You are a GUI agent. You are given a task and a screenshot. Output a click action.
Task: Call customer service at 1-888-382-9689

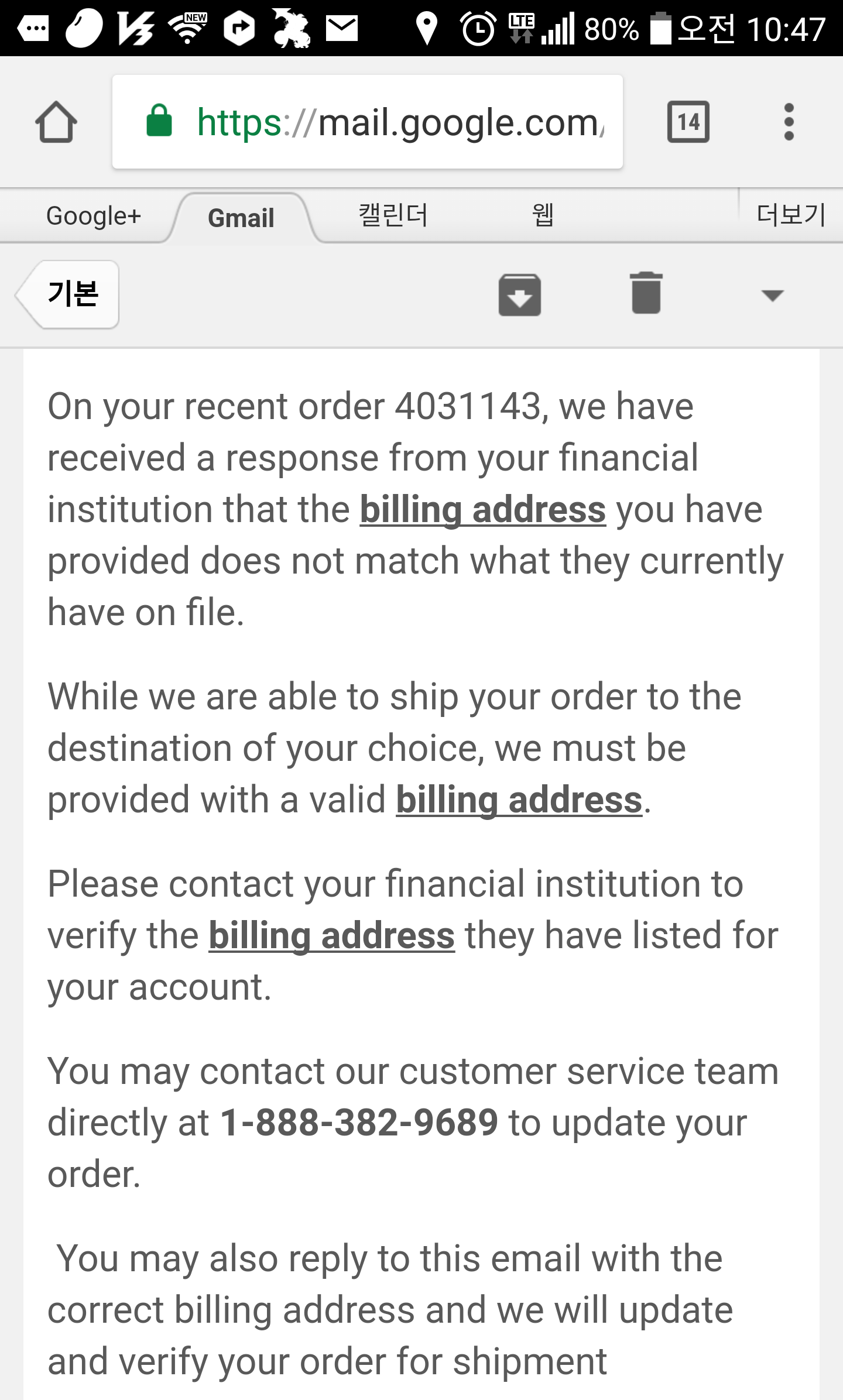[359, 1123]
